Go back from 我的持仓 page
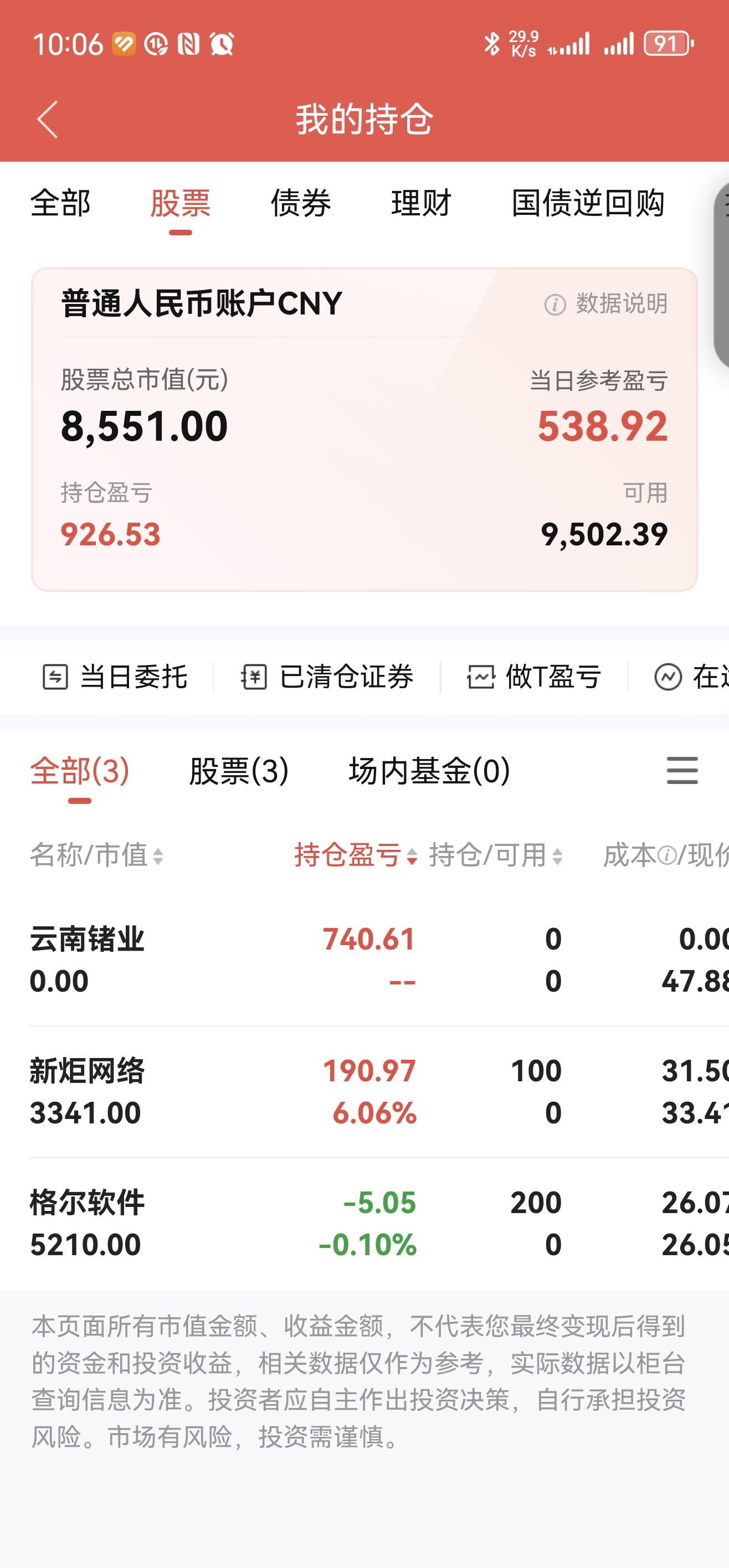This screenshot has height=1568, width=729. (48, 119)
